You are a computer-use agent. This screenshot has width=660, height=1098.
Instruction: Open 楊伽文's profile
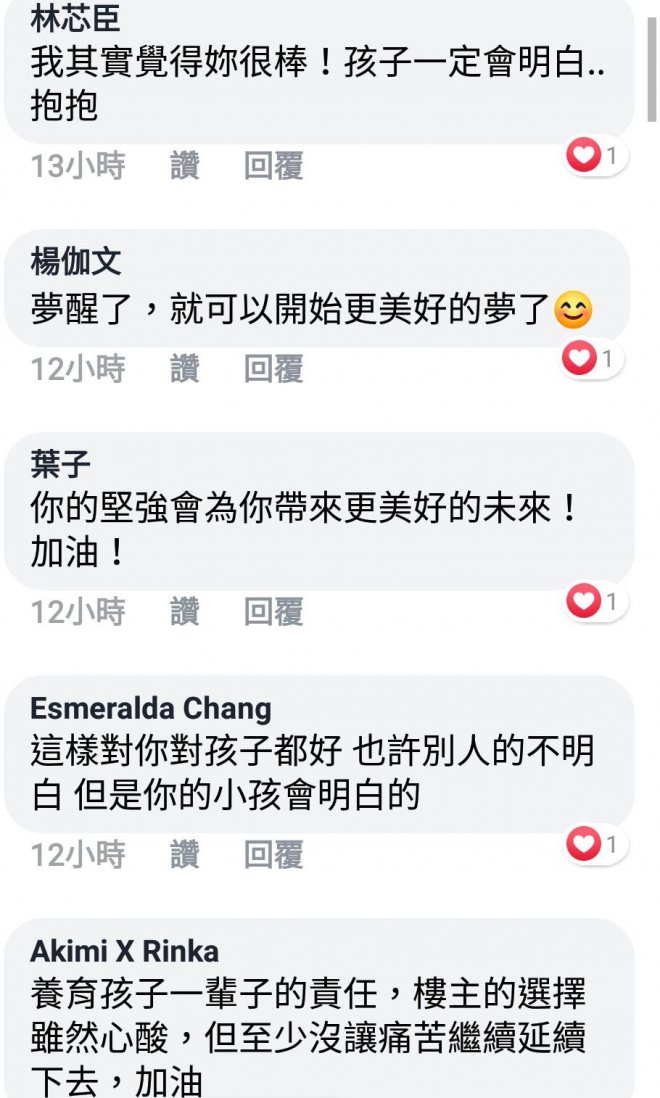pos(76,262)
